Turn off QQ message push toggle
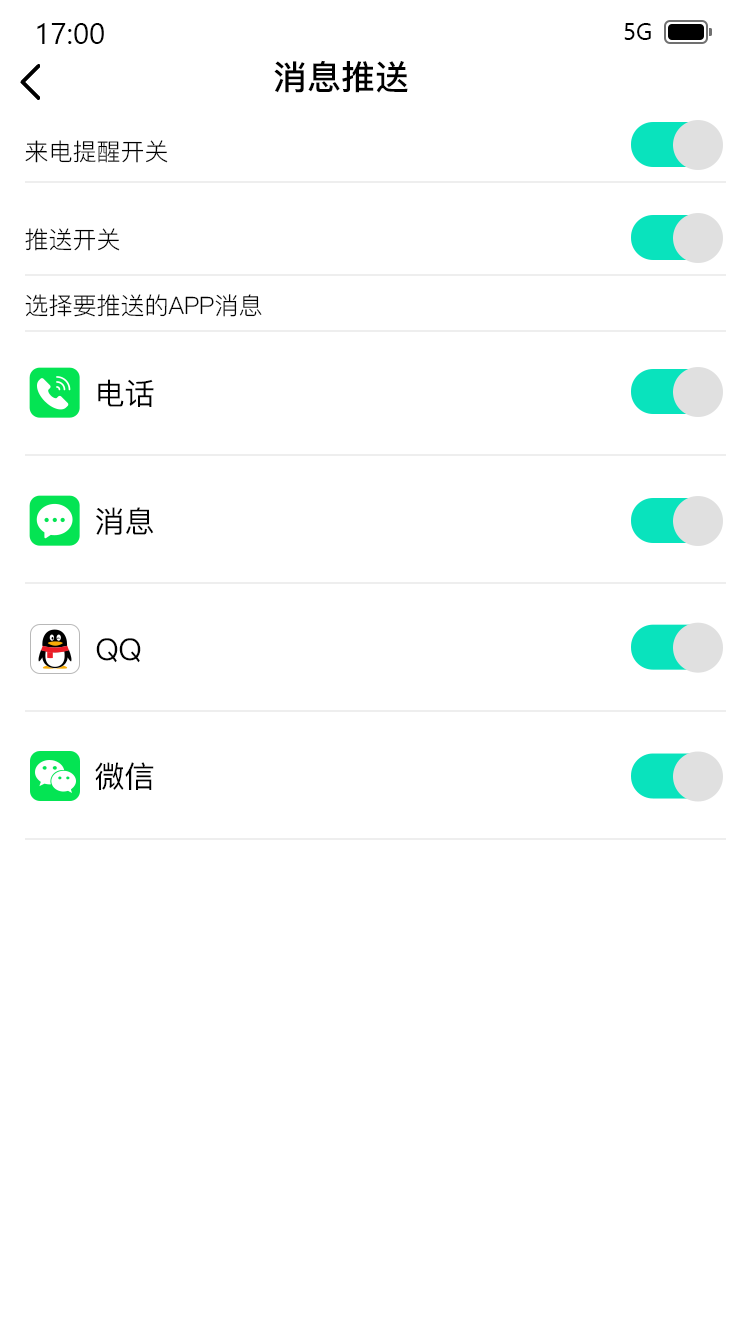The height and width of the screenshot is (1334, 750). point(676,648)
